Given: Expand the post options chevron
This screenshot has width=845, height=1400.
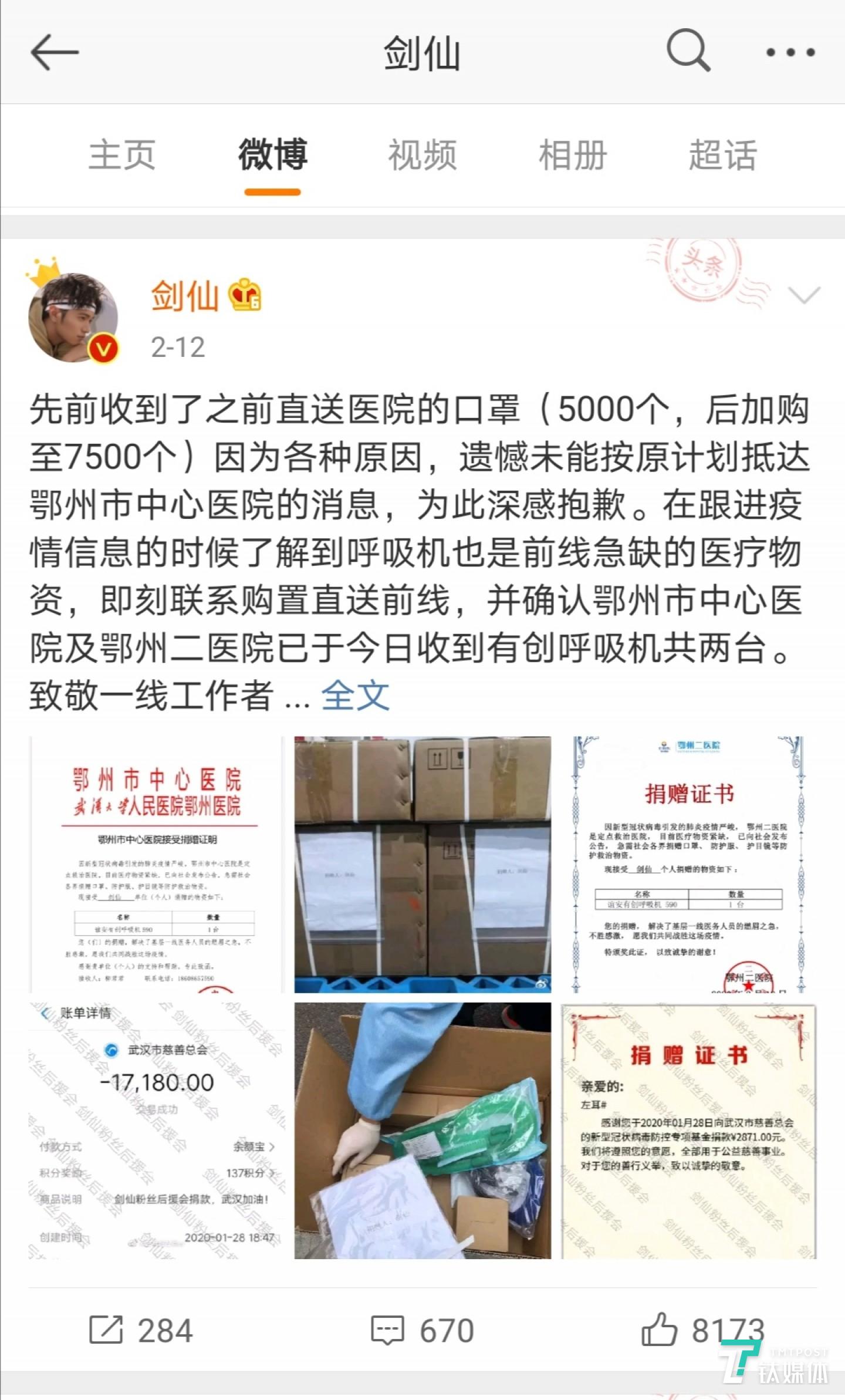Looking at the screenshot, I should [x=803, y=295].
